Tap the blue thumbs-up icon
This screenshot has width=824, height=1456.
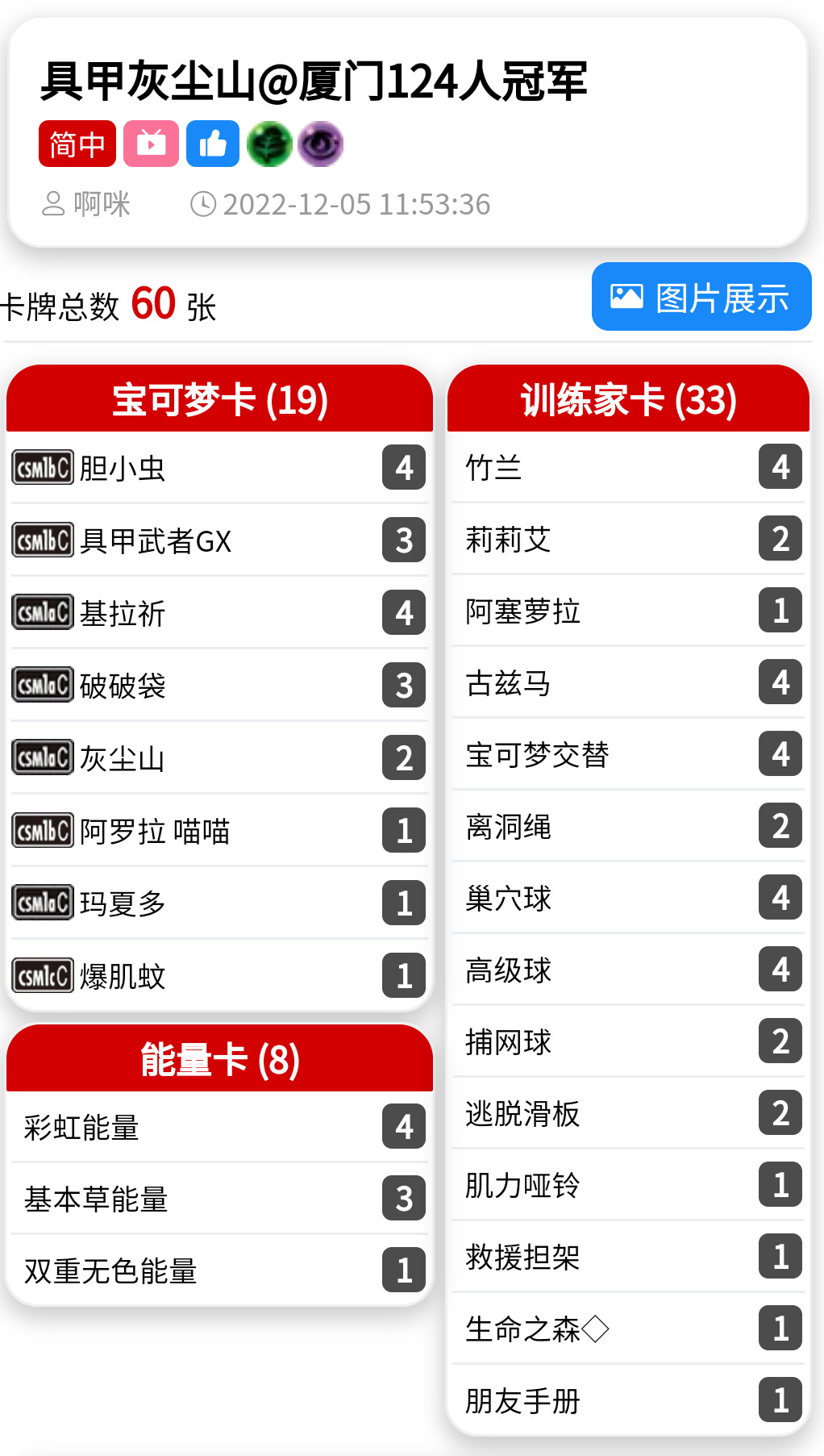(213, 144)
